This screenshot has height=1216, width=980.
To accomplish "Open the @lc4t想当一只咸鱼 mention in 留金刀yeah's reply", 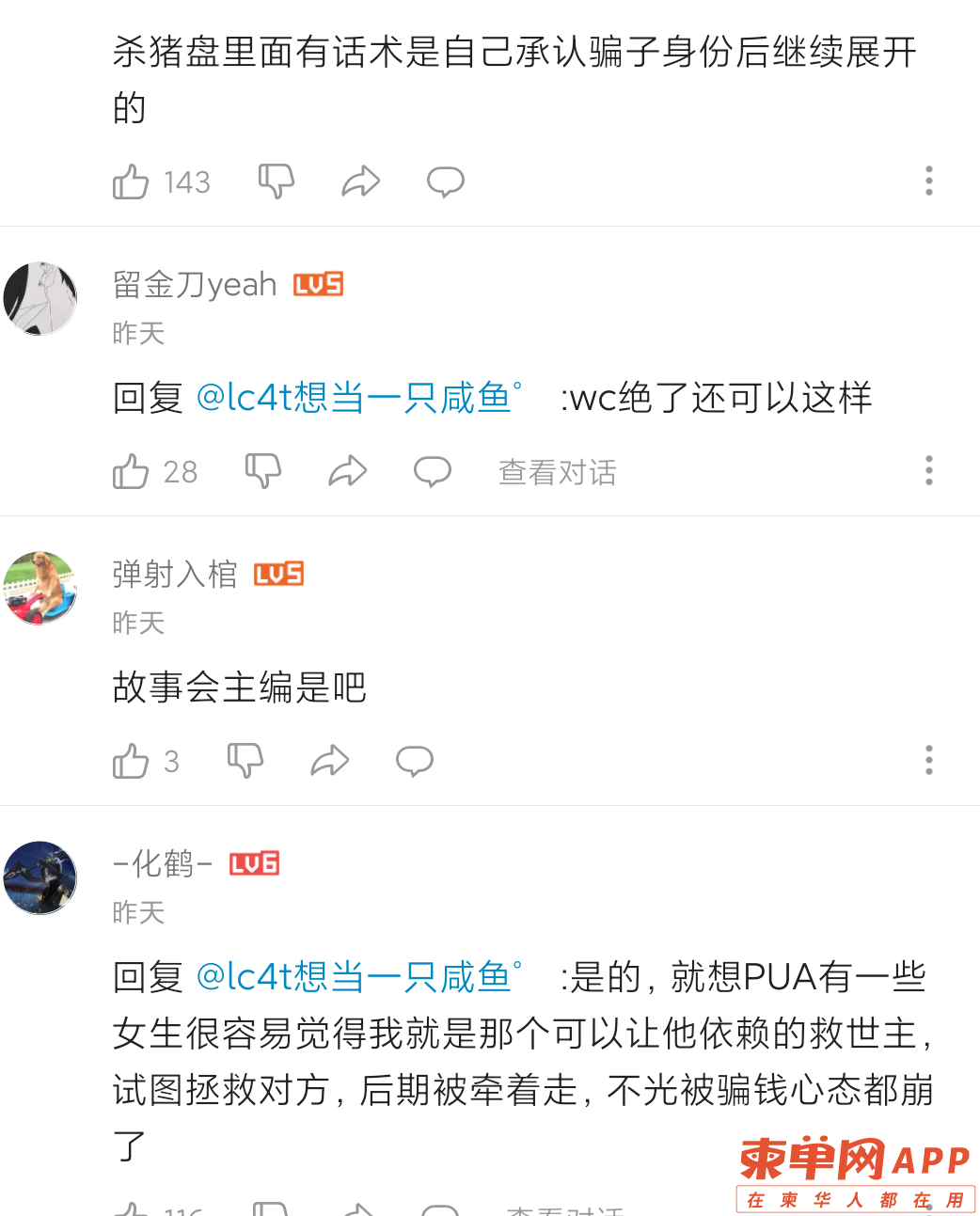I will click(x=359, y=398).
